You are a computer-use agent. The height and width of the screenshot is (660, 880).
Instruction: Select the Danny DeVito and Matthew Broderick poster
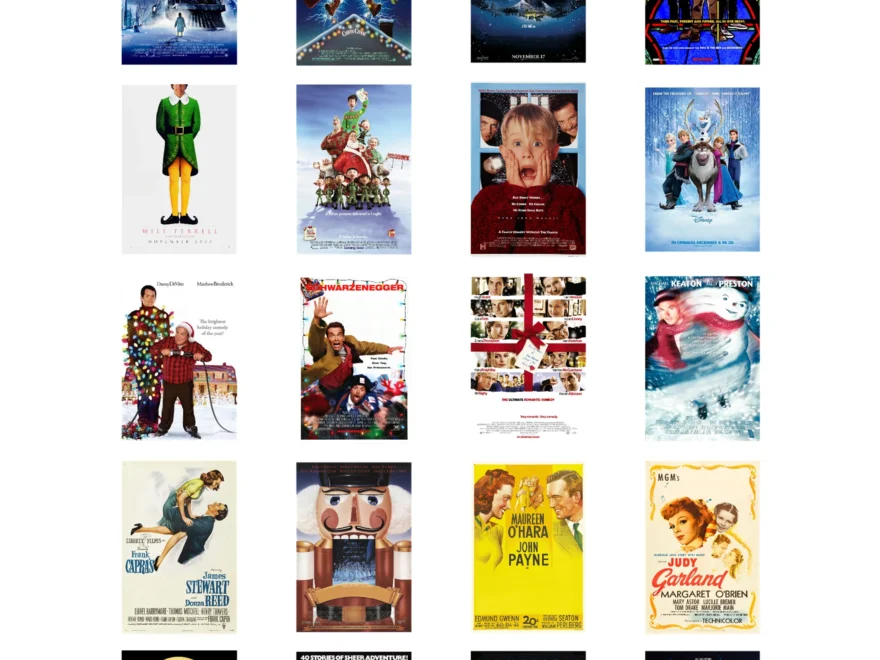pos(179,358)
